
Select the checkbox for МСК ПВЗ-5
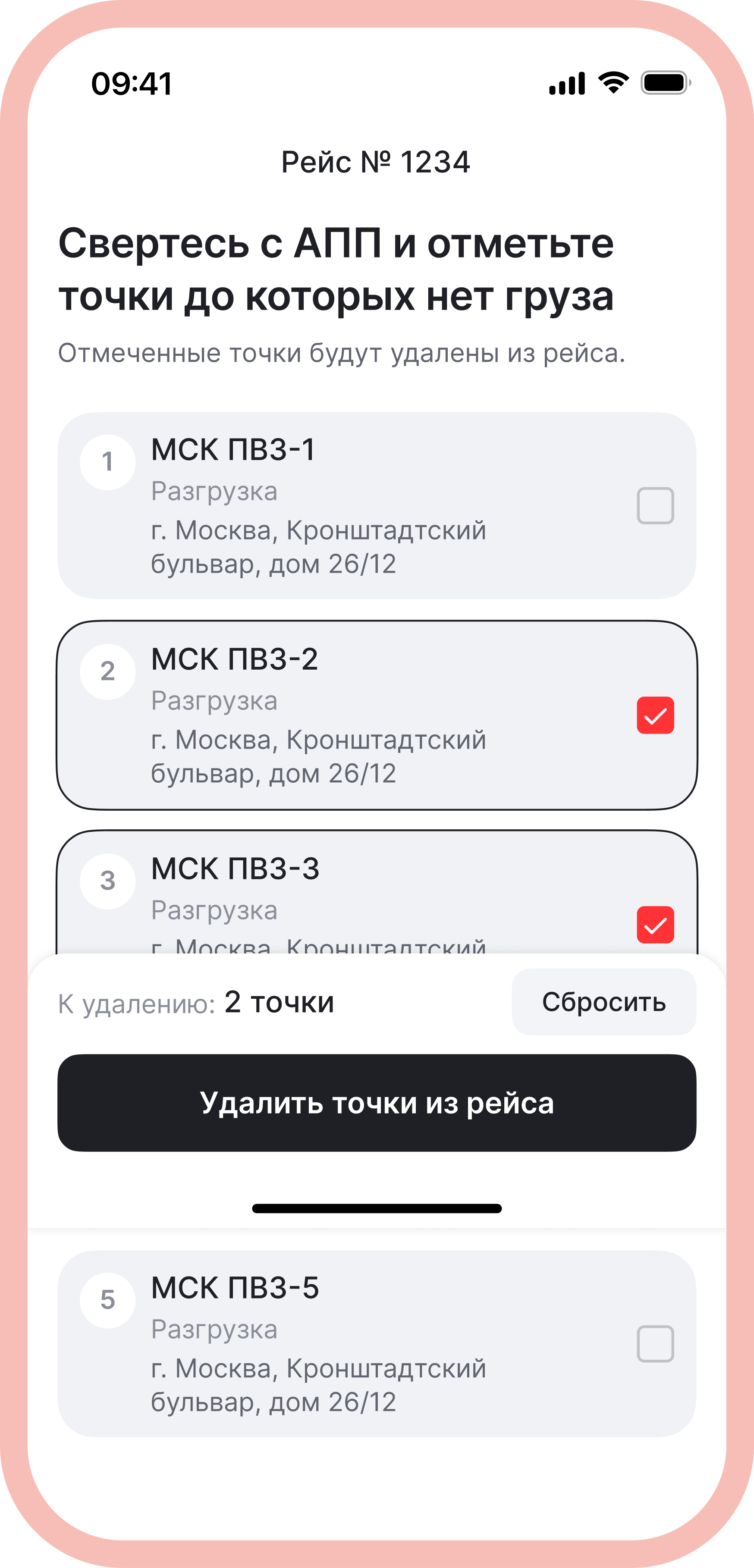[655, 1343]
